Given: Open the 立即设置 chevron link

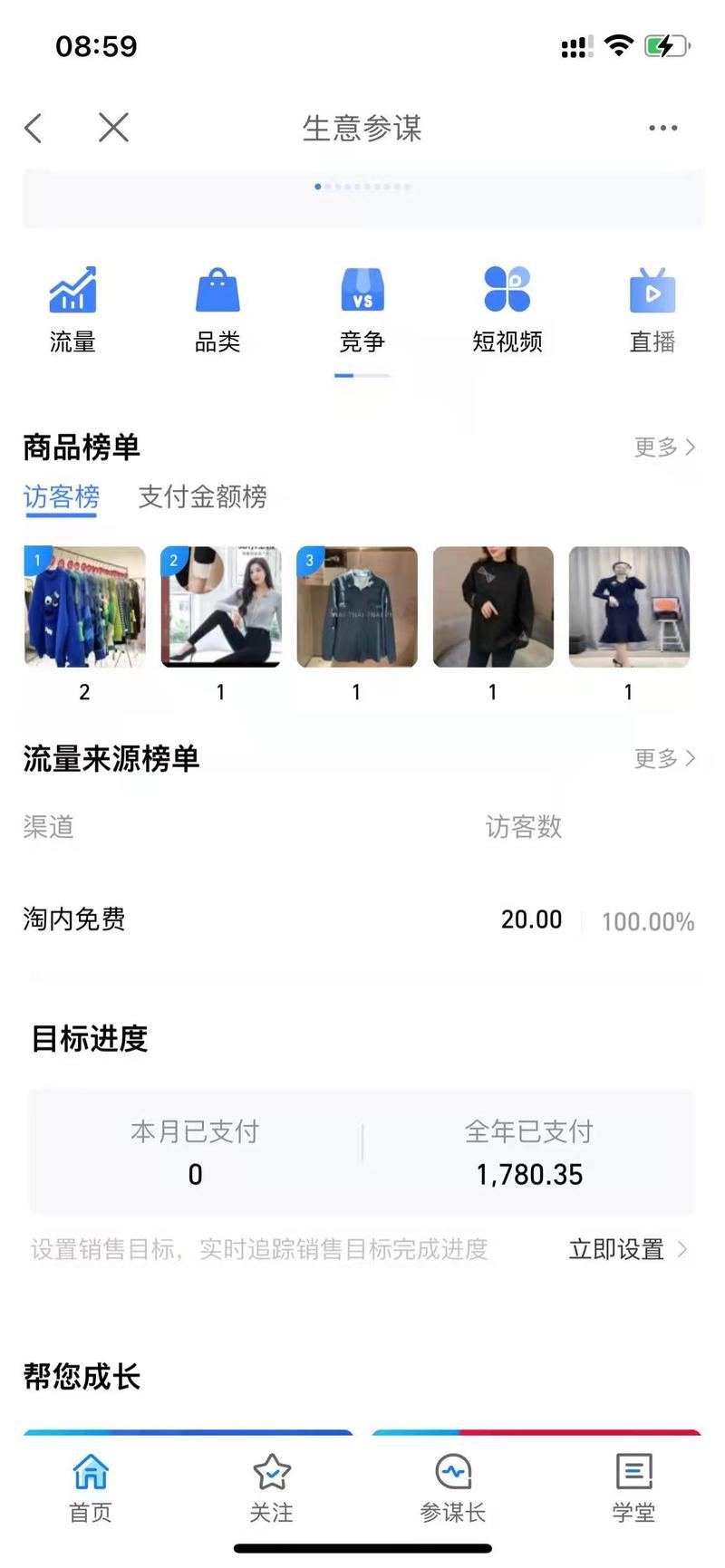Looking at the screenshot, I should point(625,1249).
